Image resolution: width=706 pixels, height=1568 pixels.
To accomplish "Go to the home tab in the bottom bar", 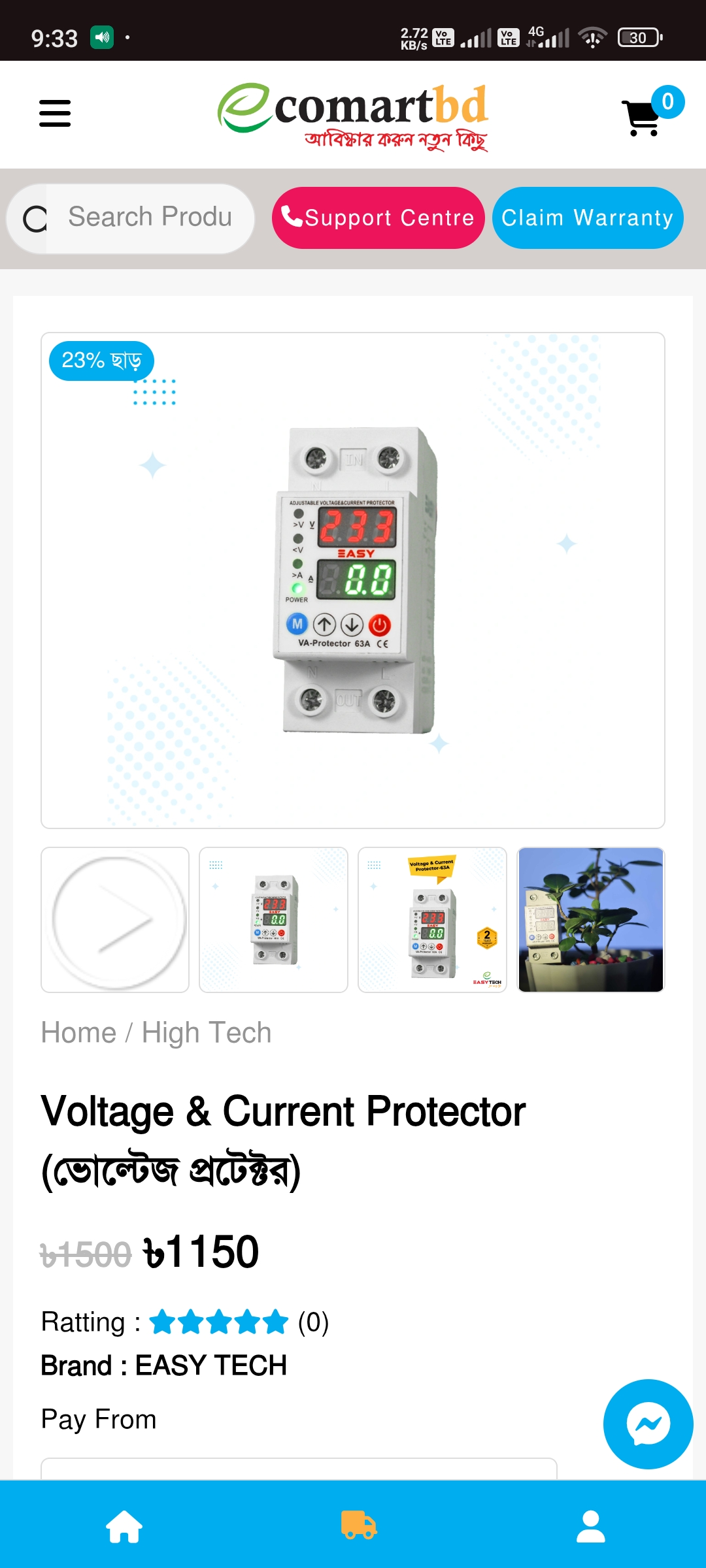I will [124, 1526].
